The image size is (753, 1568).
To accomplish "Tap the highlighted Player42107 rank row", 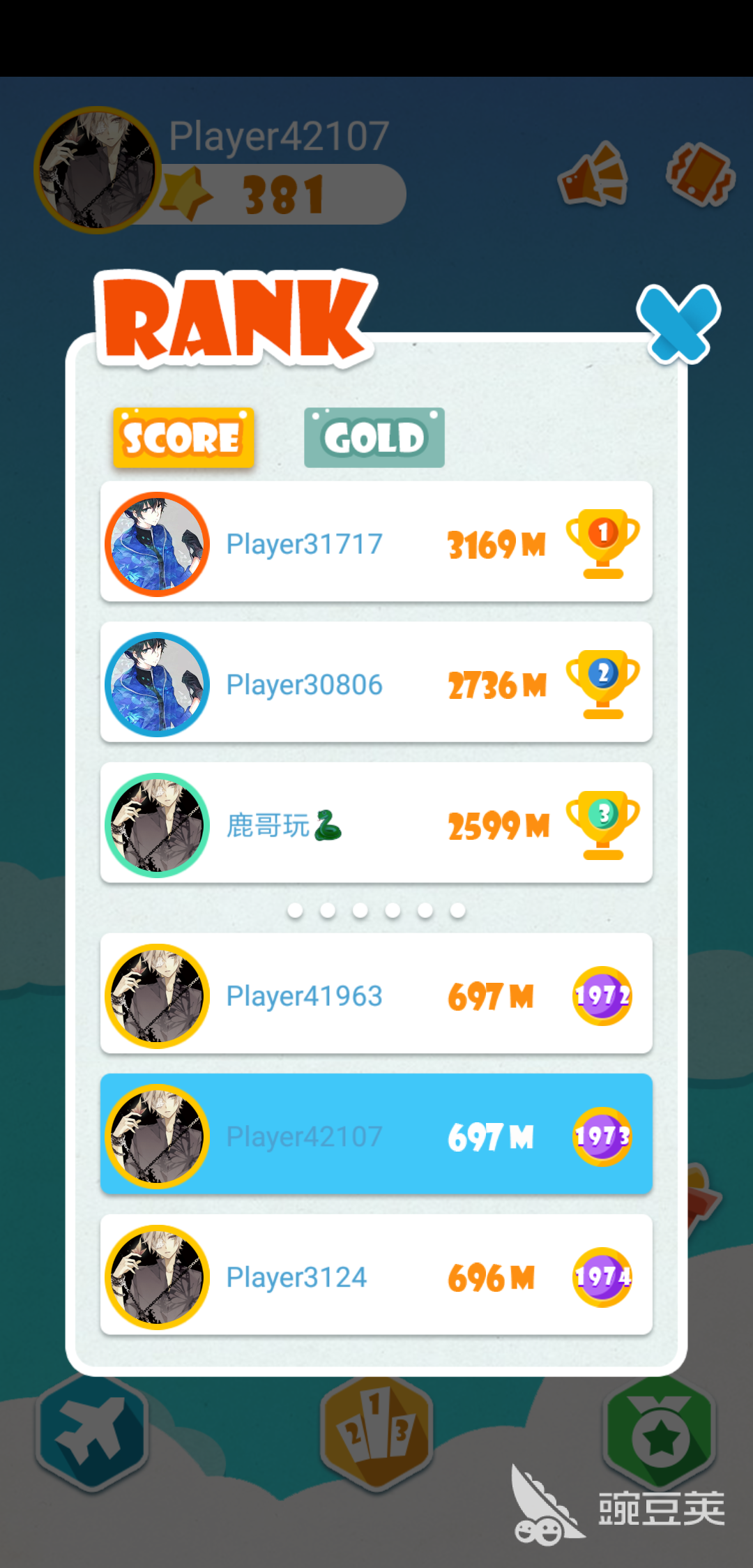I will coord(376,1135).
